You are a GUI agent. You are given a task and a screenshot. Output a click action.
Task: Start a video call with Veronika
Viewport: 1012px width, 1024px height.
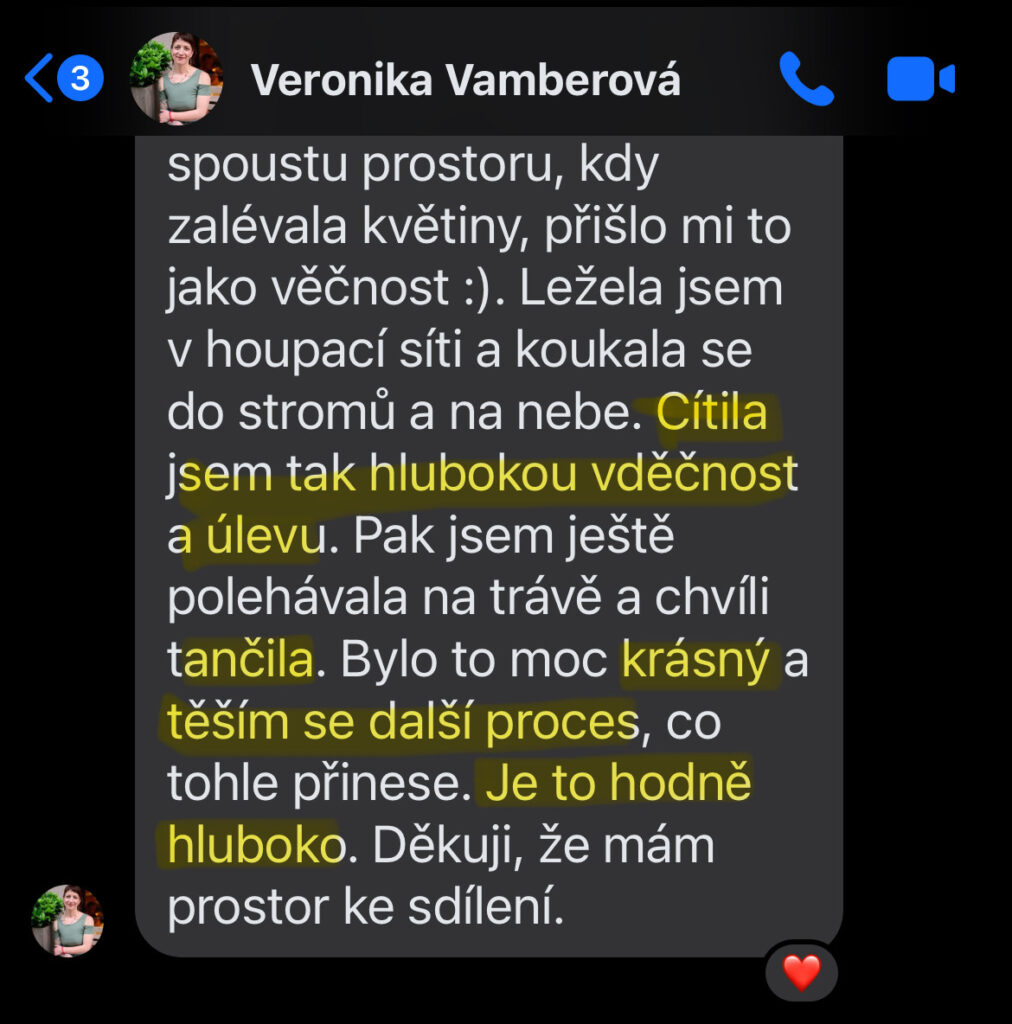click(920, 79)
